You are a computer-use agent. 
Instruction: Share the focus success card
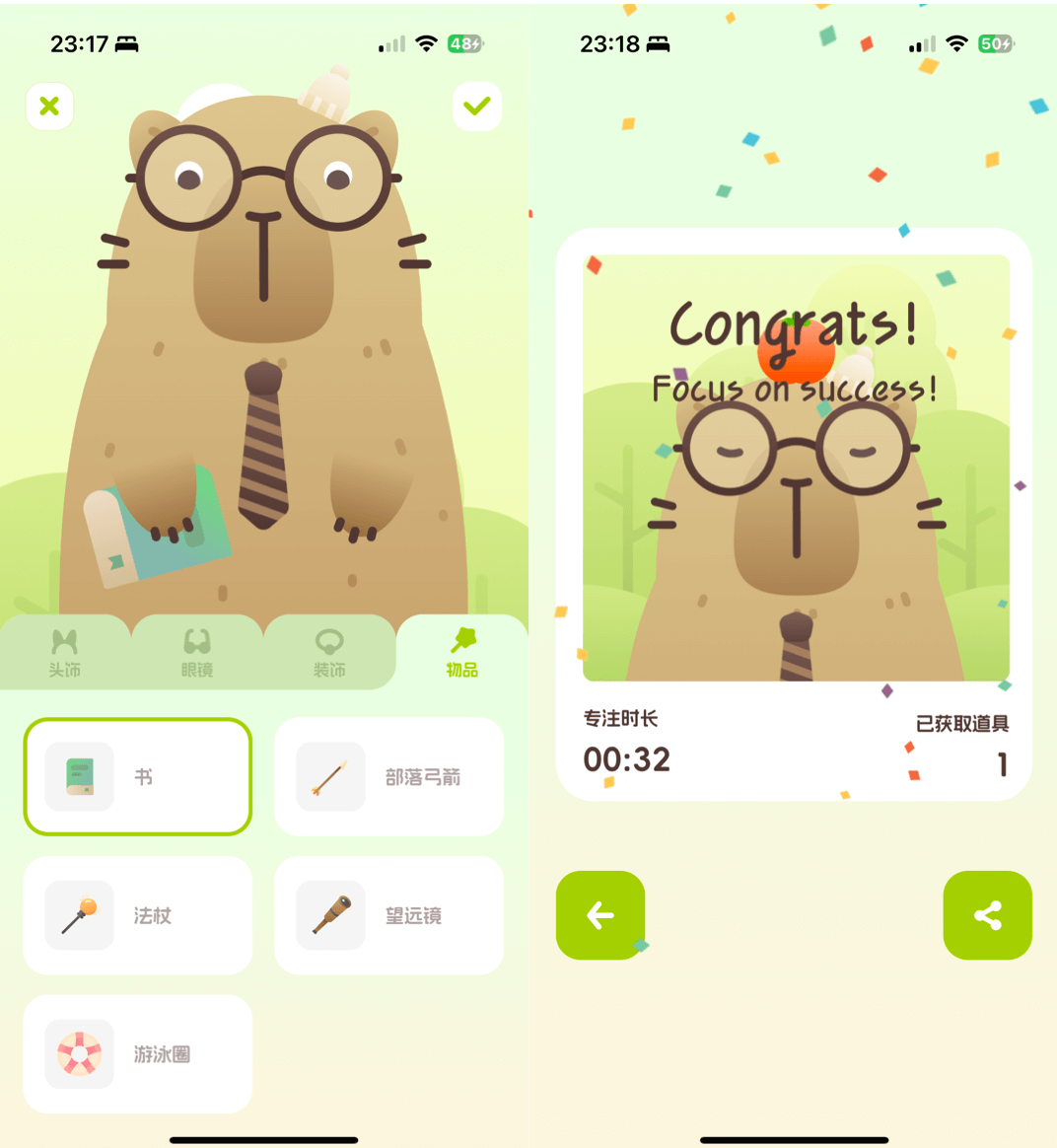point(987,915)
